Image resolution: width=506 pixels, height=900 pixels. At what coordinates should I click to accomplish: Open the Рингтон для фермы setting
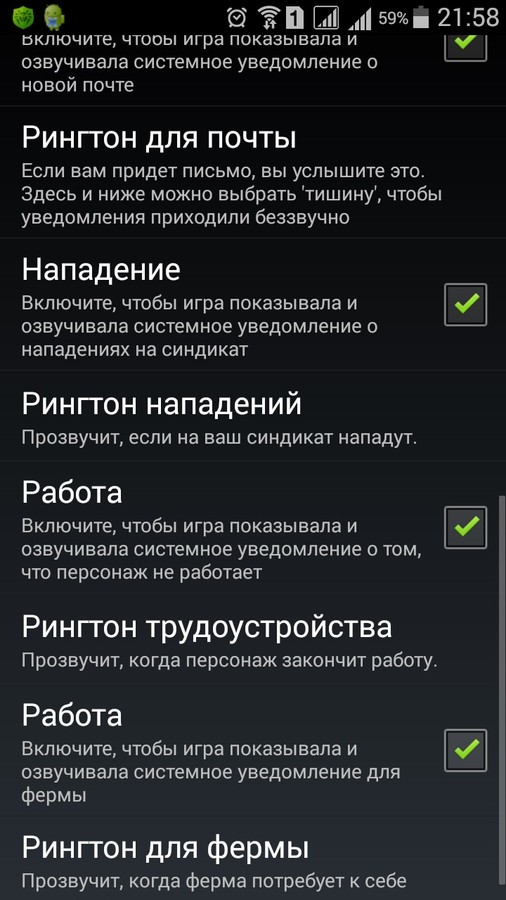point(253,862)
